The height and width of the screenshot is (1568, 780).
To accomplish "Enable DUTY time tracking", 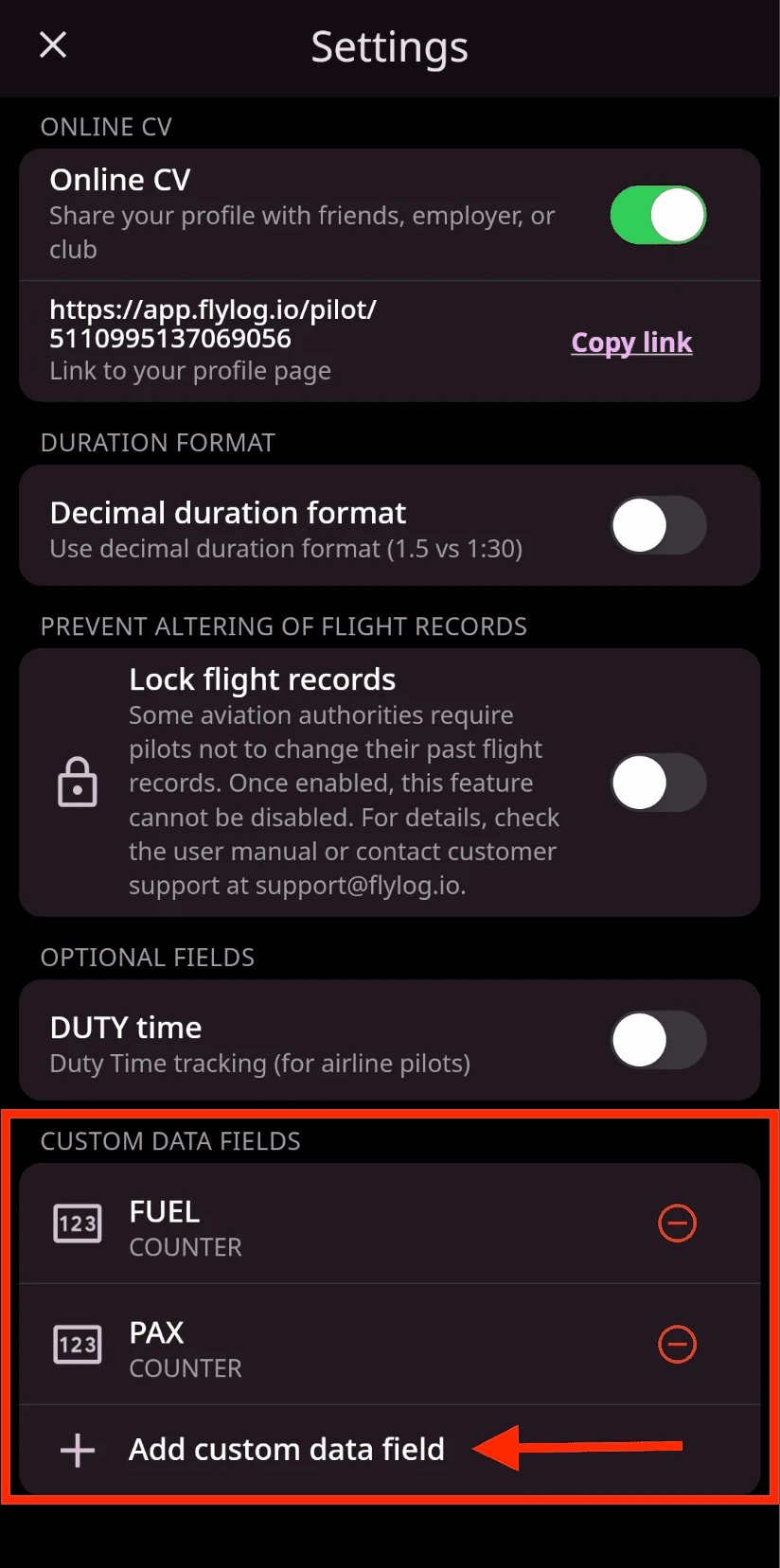I will coord(660,1040).
